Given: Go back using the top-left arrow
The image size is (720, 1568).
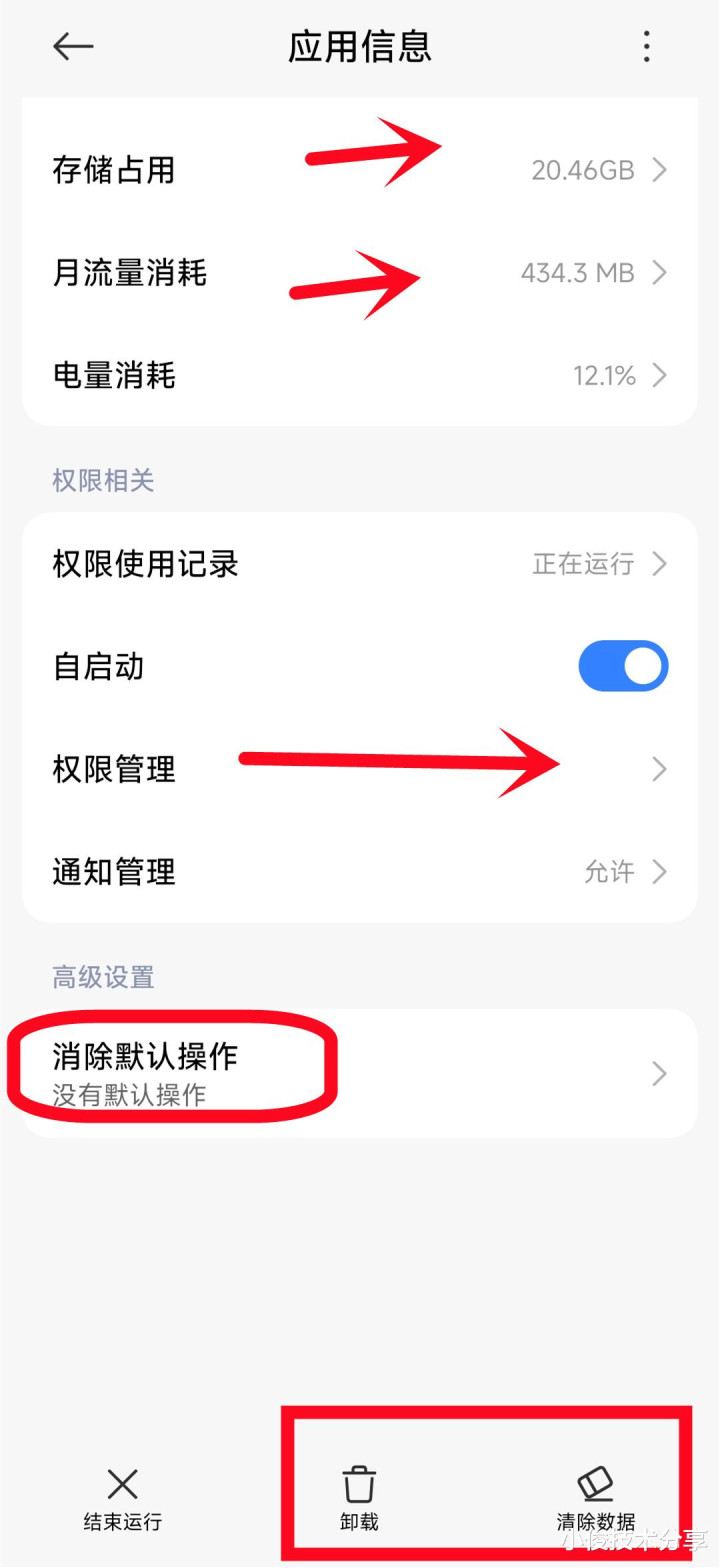Looking at the screenshot, I should (73, 46).
